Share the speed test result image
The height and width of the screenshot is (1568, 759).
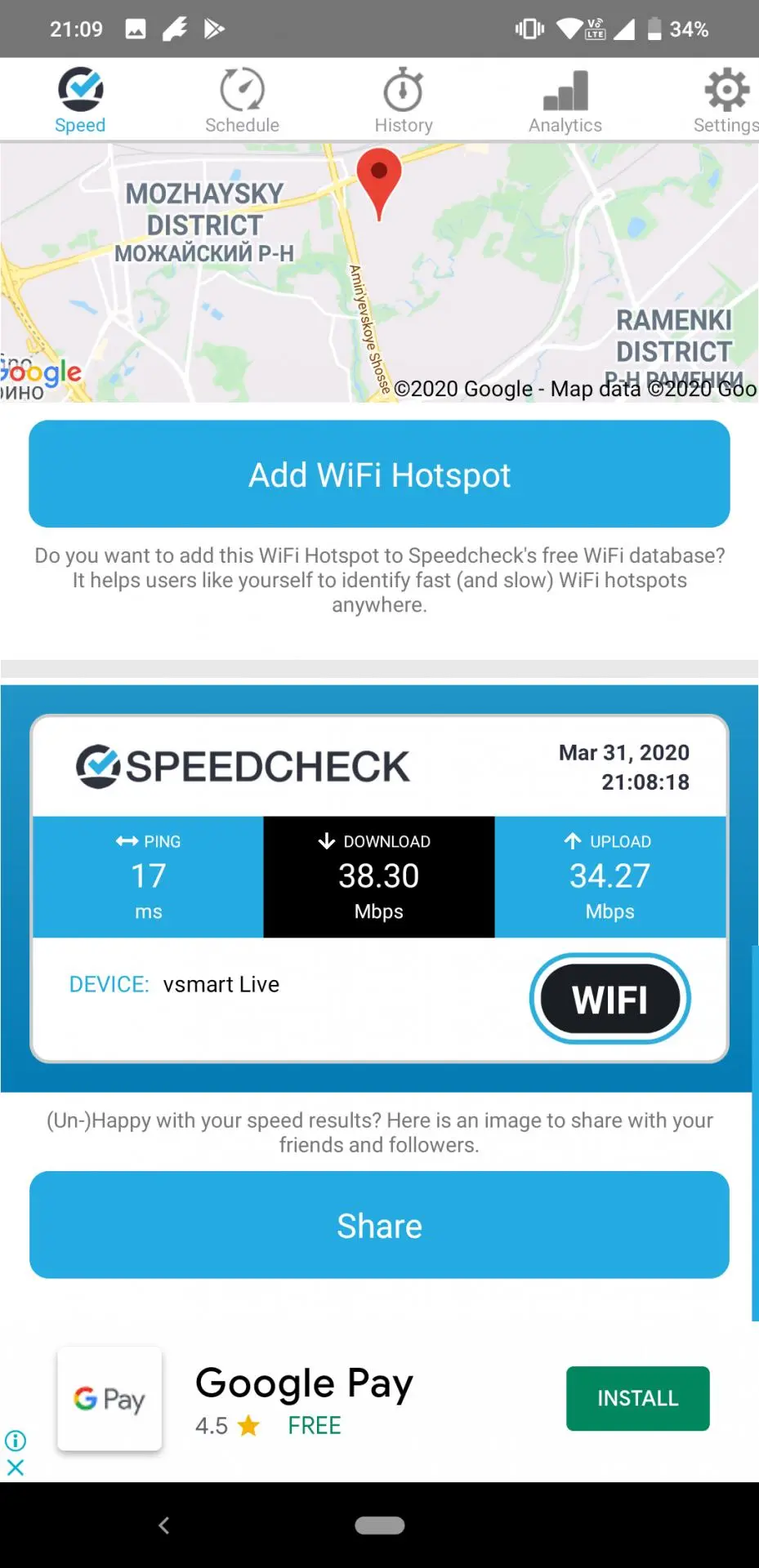379,1225
